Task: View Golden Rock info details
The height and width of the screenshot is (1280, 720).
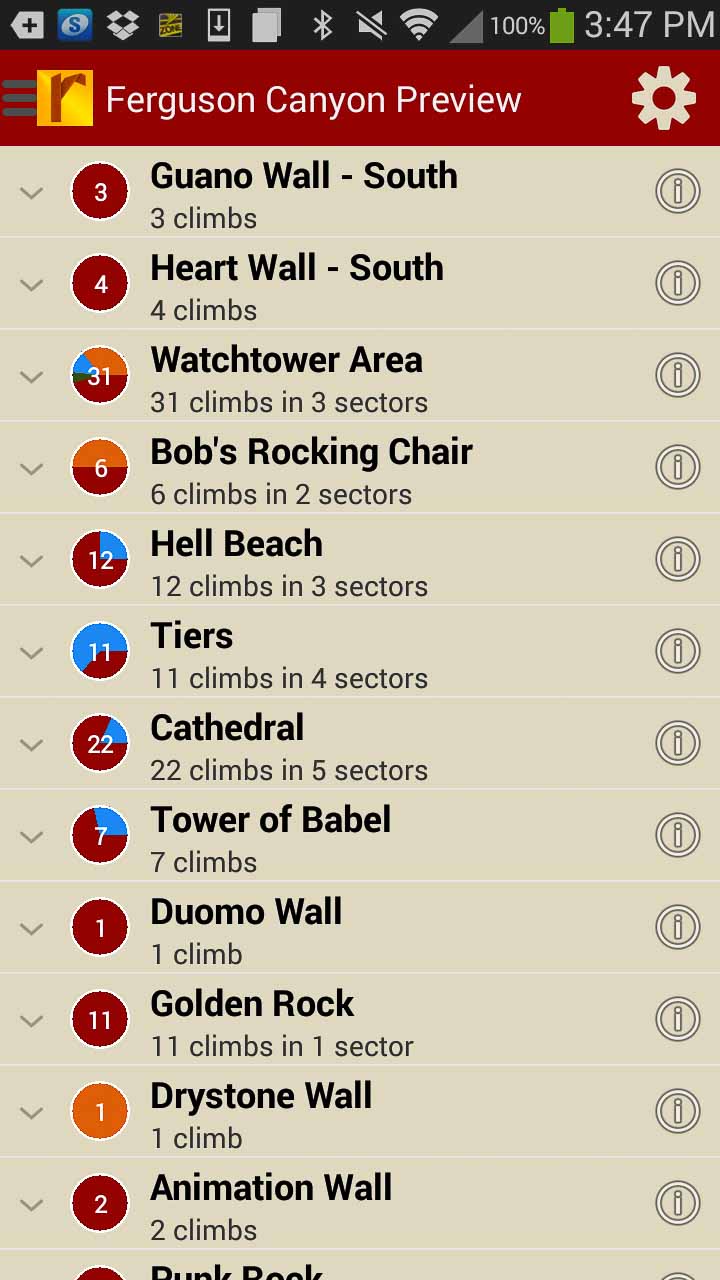Action: (x=677, y=1020)
